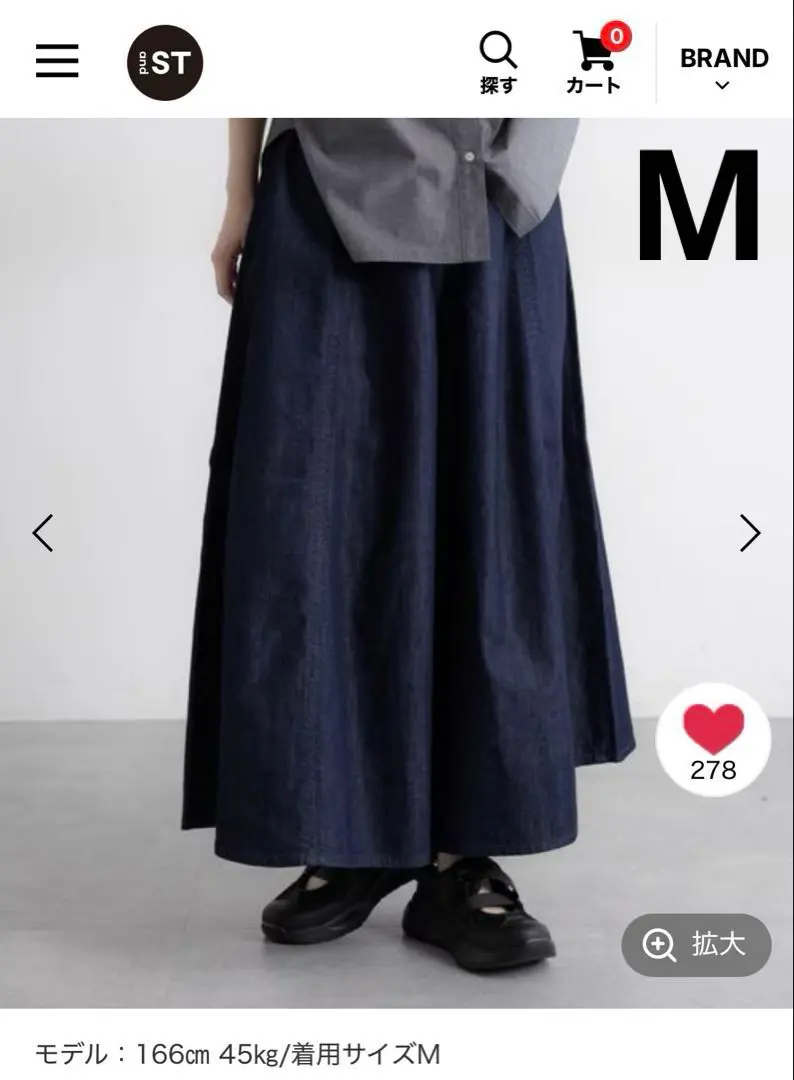Open the 探す search icon
The image size is (794, 1080).
498,62
